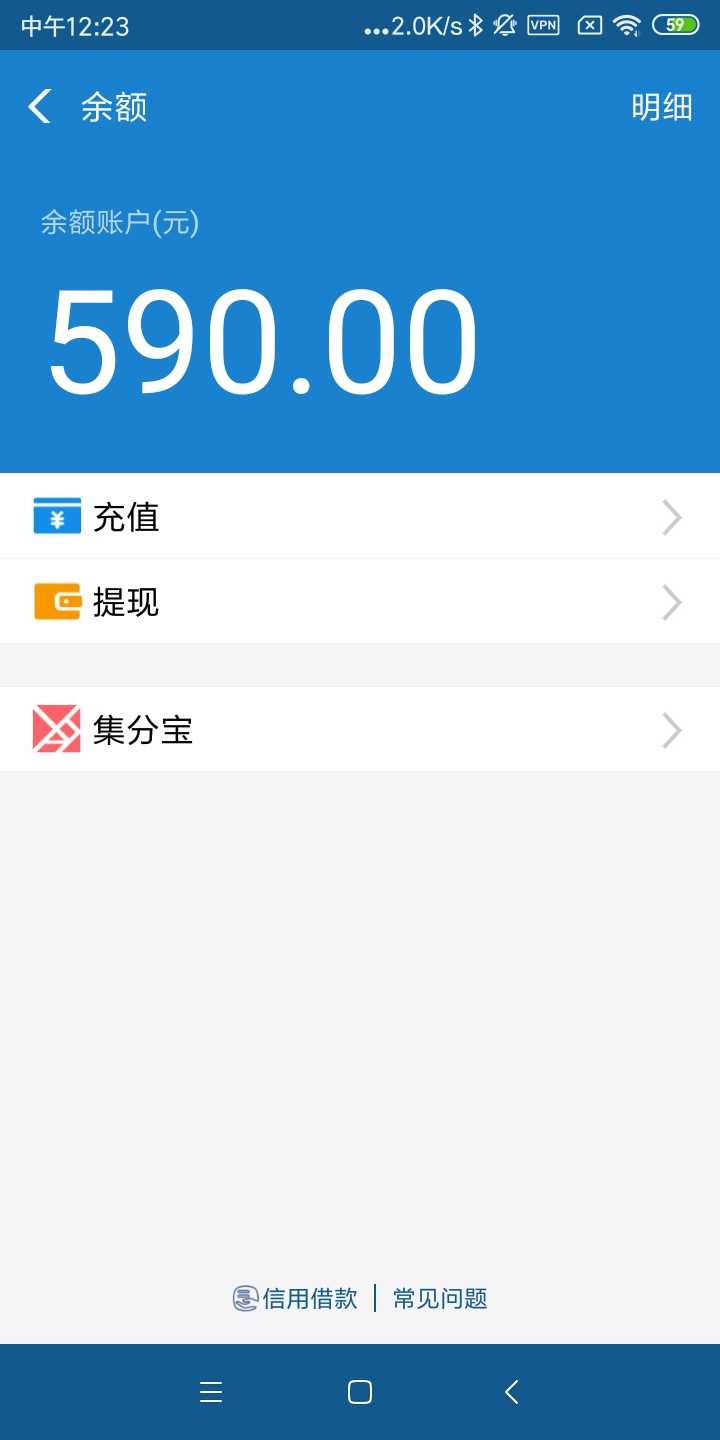Click the 常见问题 FAQ link
This screenshot has width=720, height=1440.
point(439,1298)
